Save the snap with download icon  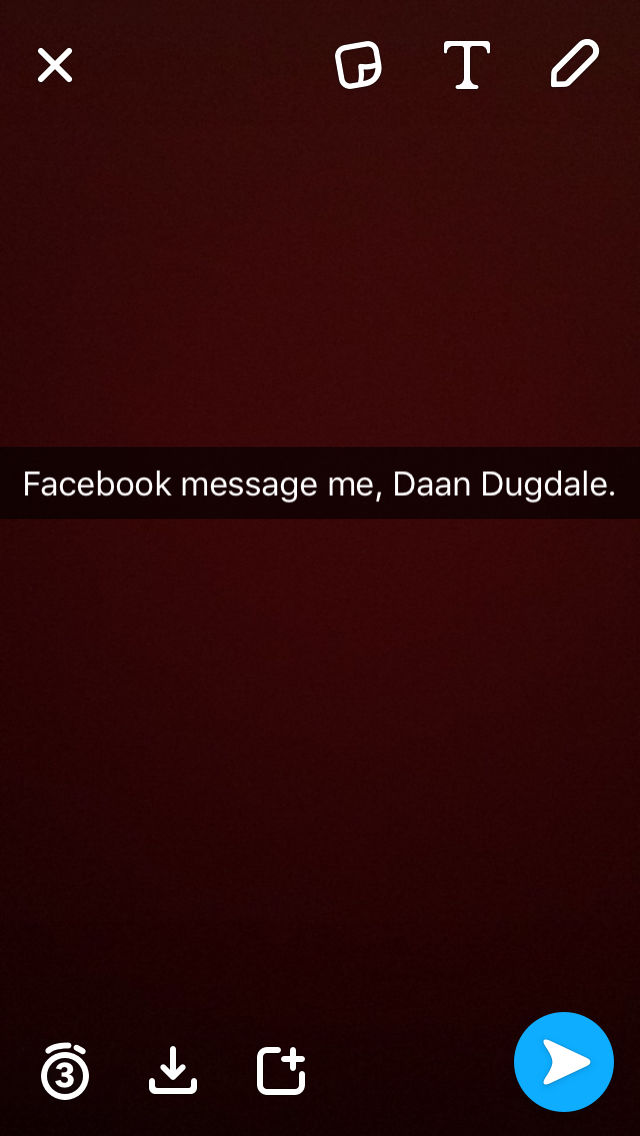click(x=173, y=1070)
